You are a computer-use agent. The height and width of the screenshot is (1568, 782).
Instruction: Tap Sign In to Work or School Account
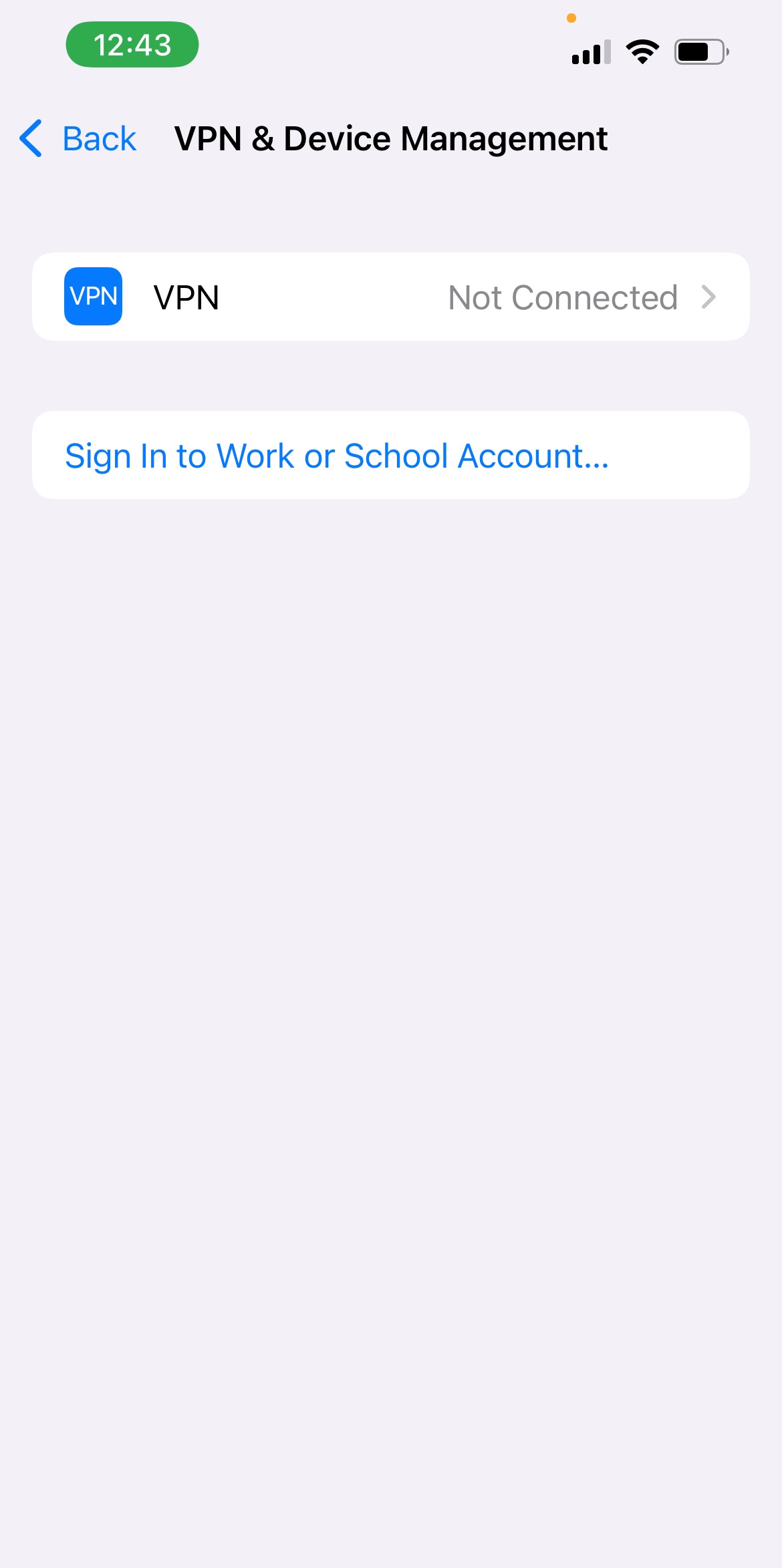[337, 455]
